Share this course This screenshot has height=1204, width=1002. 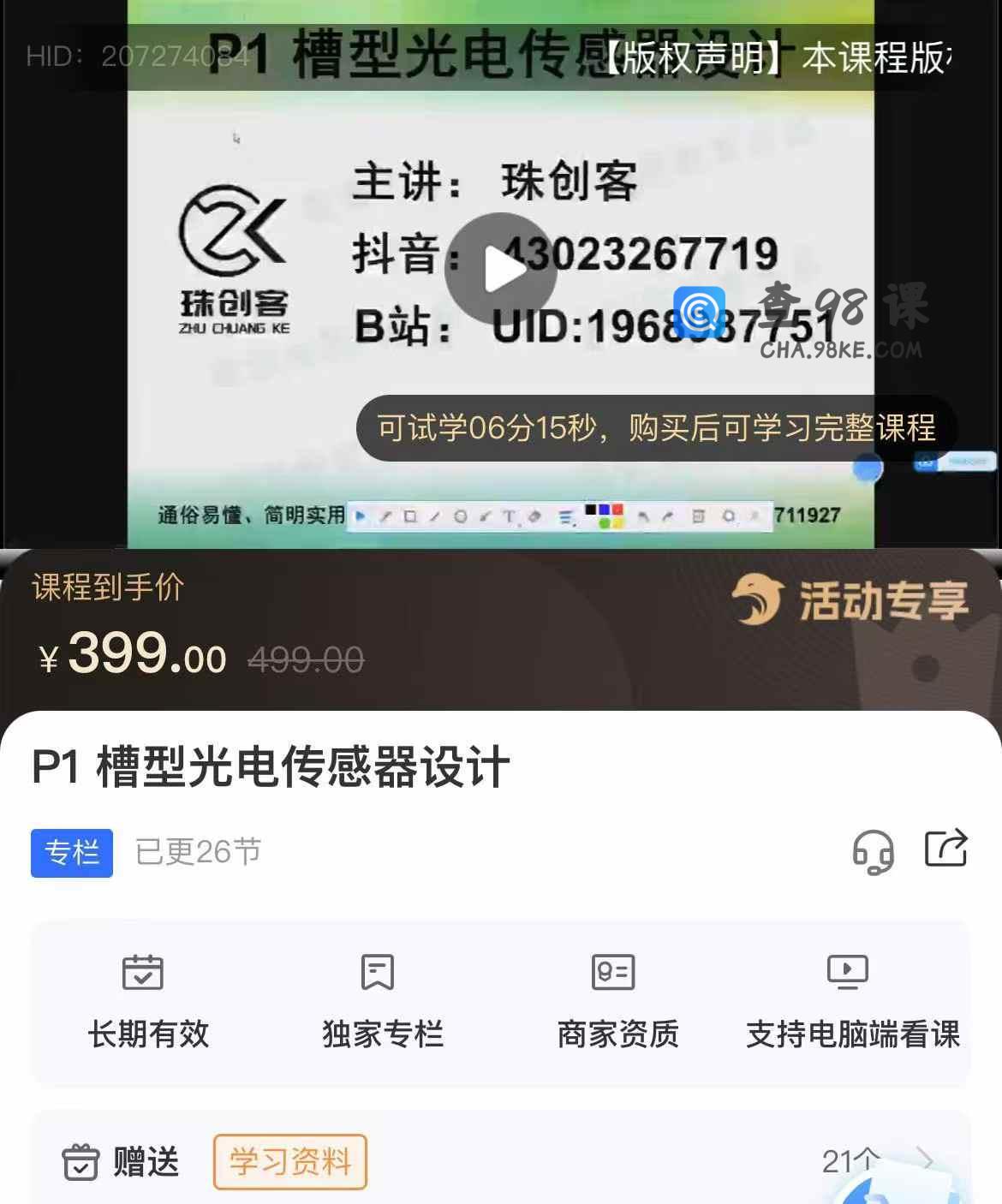[x=945, y=849]
